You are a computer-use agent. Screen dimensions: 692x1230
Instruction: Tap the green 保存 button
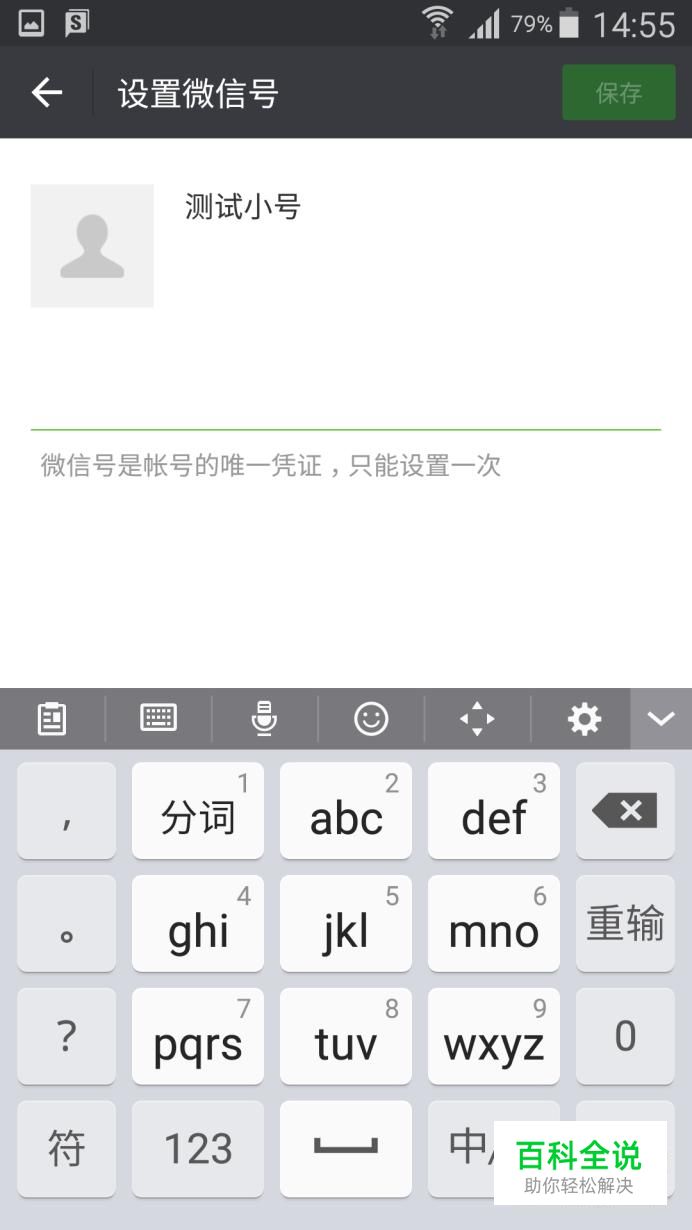(618, 93)
